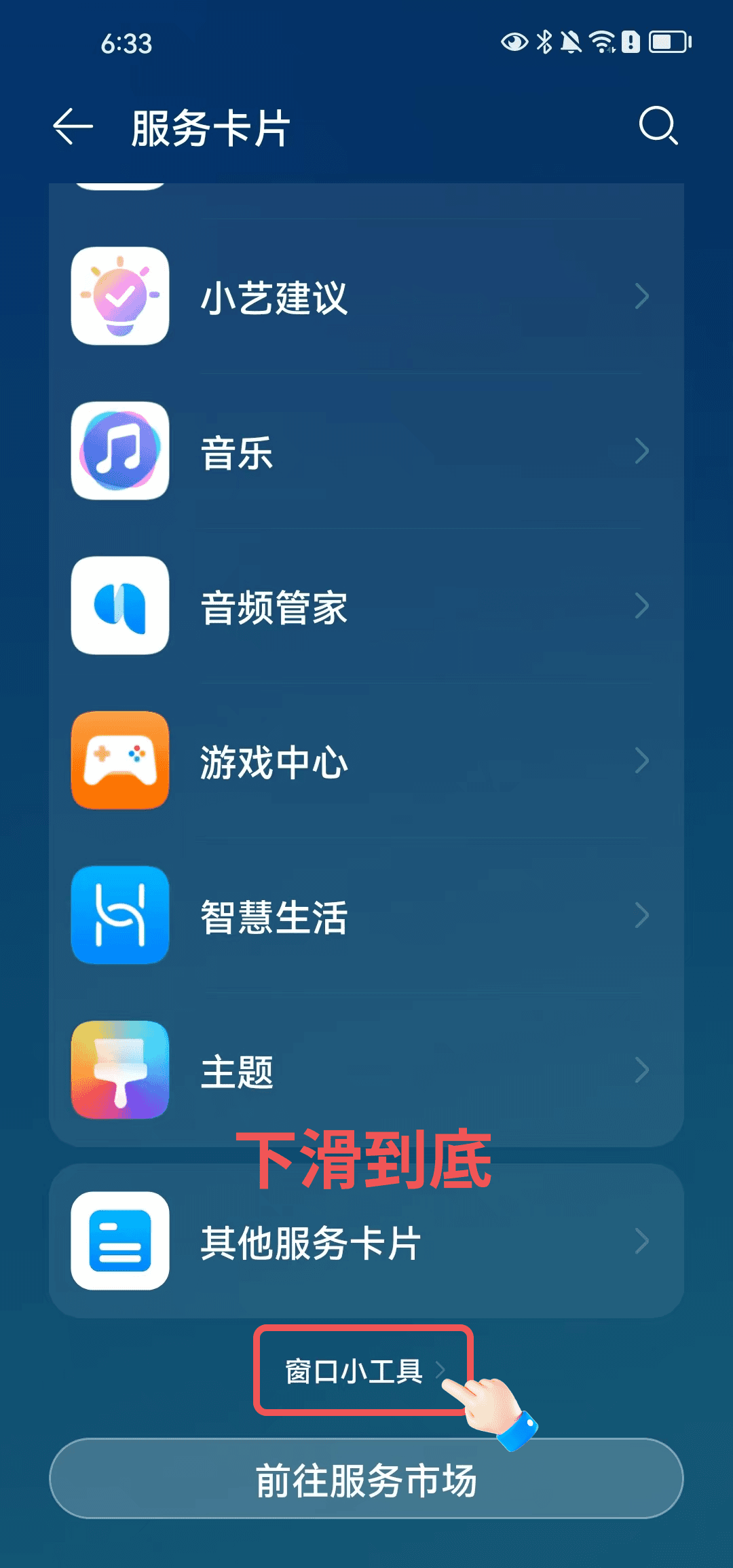Image resolution: width=733 pixels, height=1568 pixels.
Task: Tap 前往服务市场 button
Action: [x=366, y=1479]
